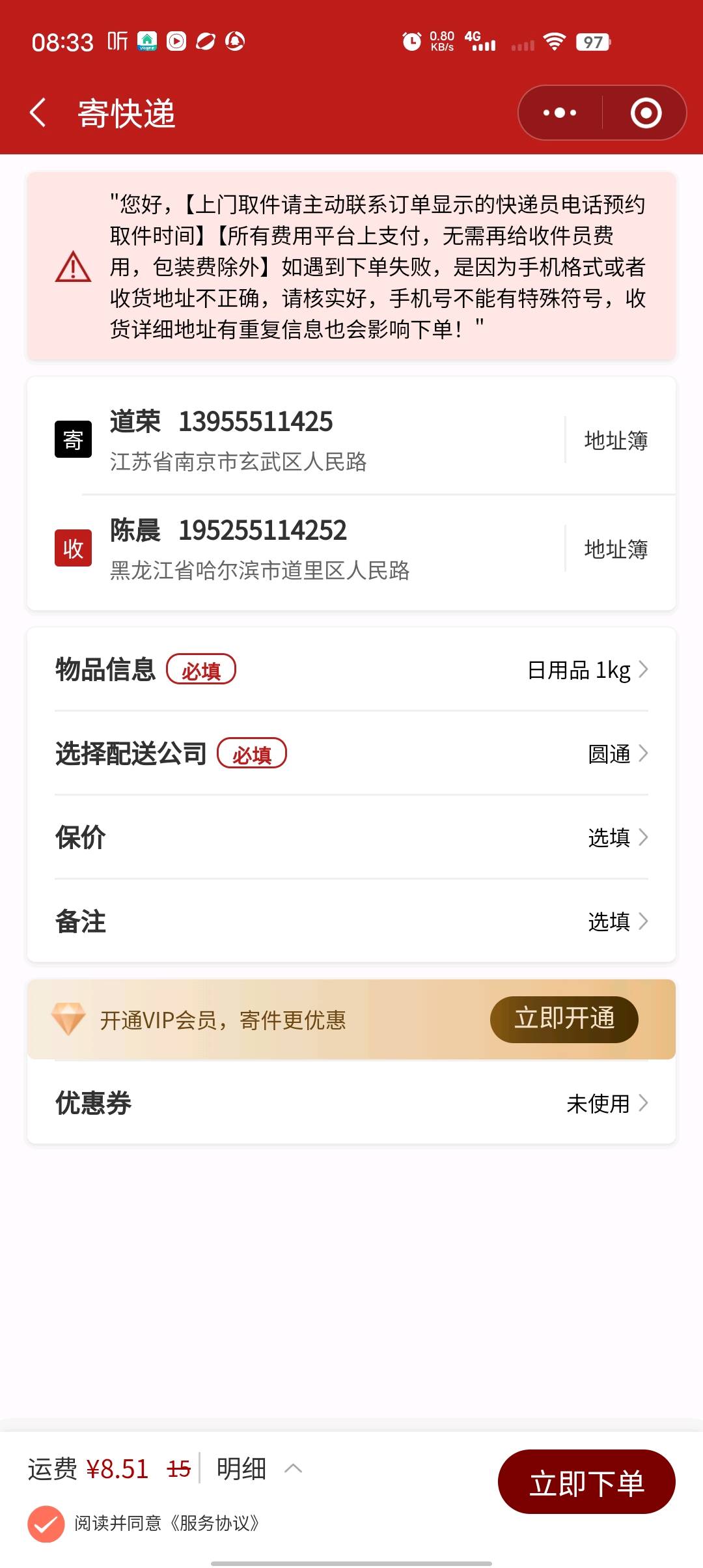Go back from the 寄快递 page
Viewport: 703px width, 1568px height.
38,113
